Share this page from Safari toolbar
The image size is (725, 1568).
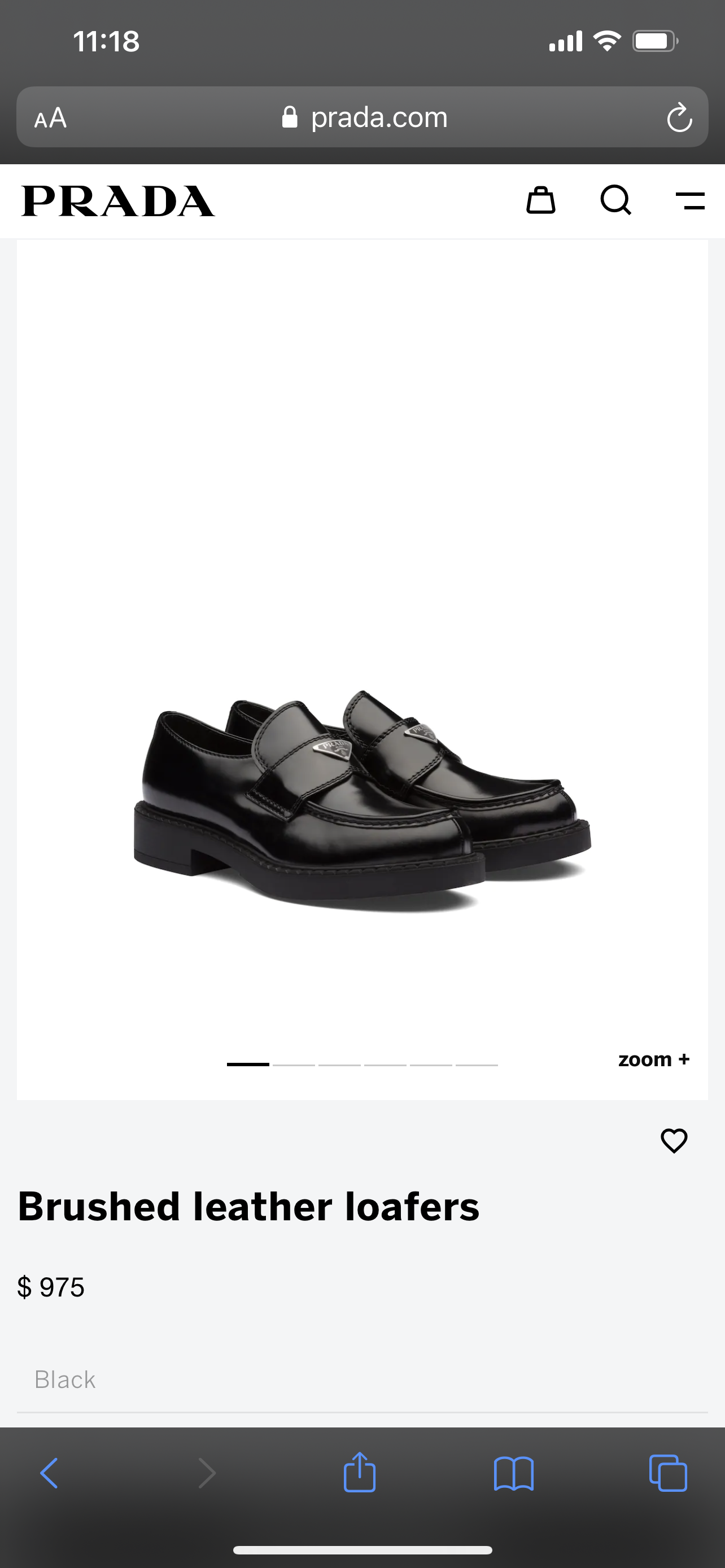[360, 1473]
